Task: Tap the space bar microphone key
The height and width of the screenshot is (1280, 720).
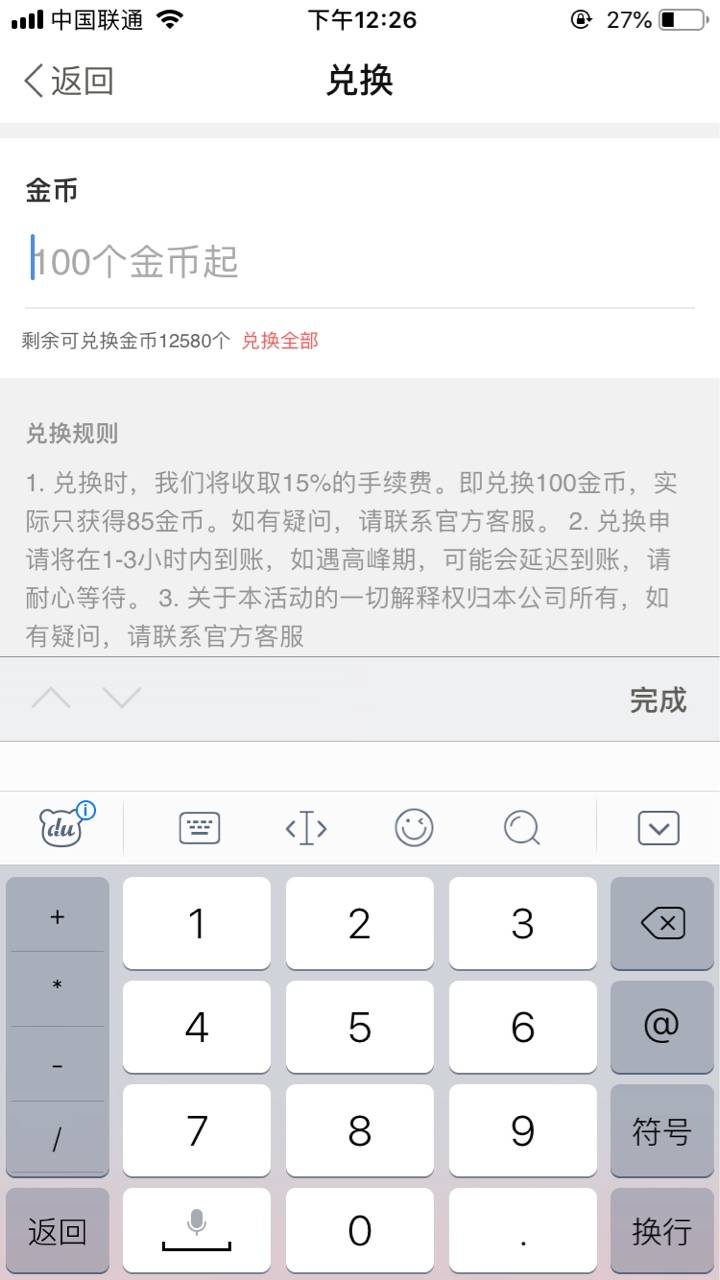Action: [197, 1231]
